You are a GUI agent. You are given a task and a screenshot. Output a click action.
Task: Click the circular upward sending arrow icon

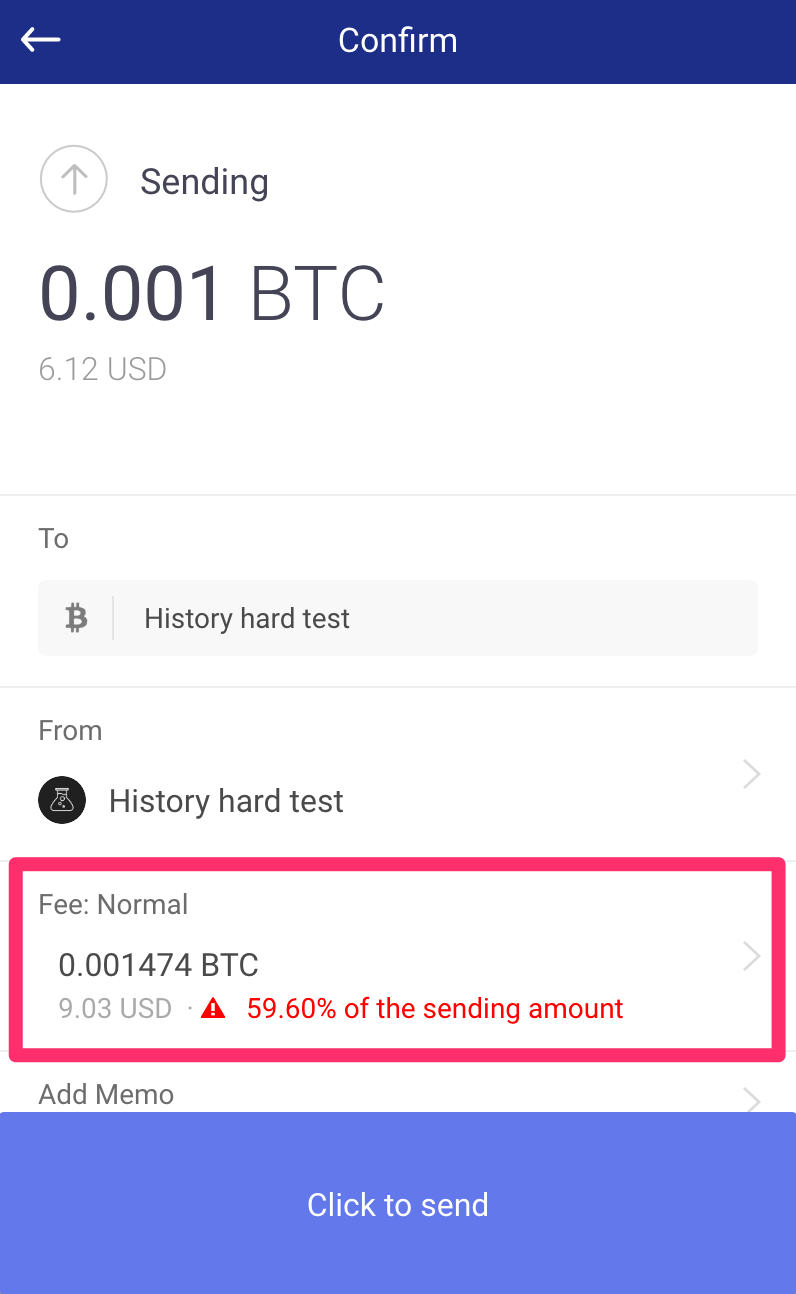[x=73, y=179]
